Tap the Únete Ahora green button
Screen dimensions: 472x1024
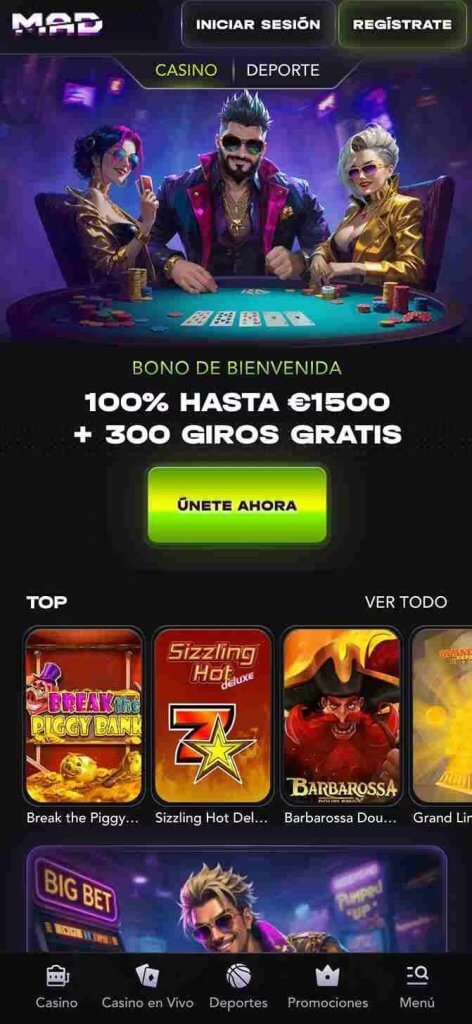point(237,505)
